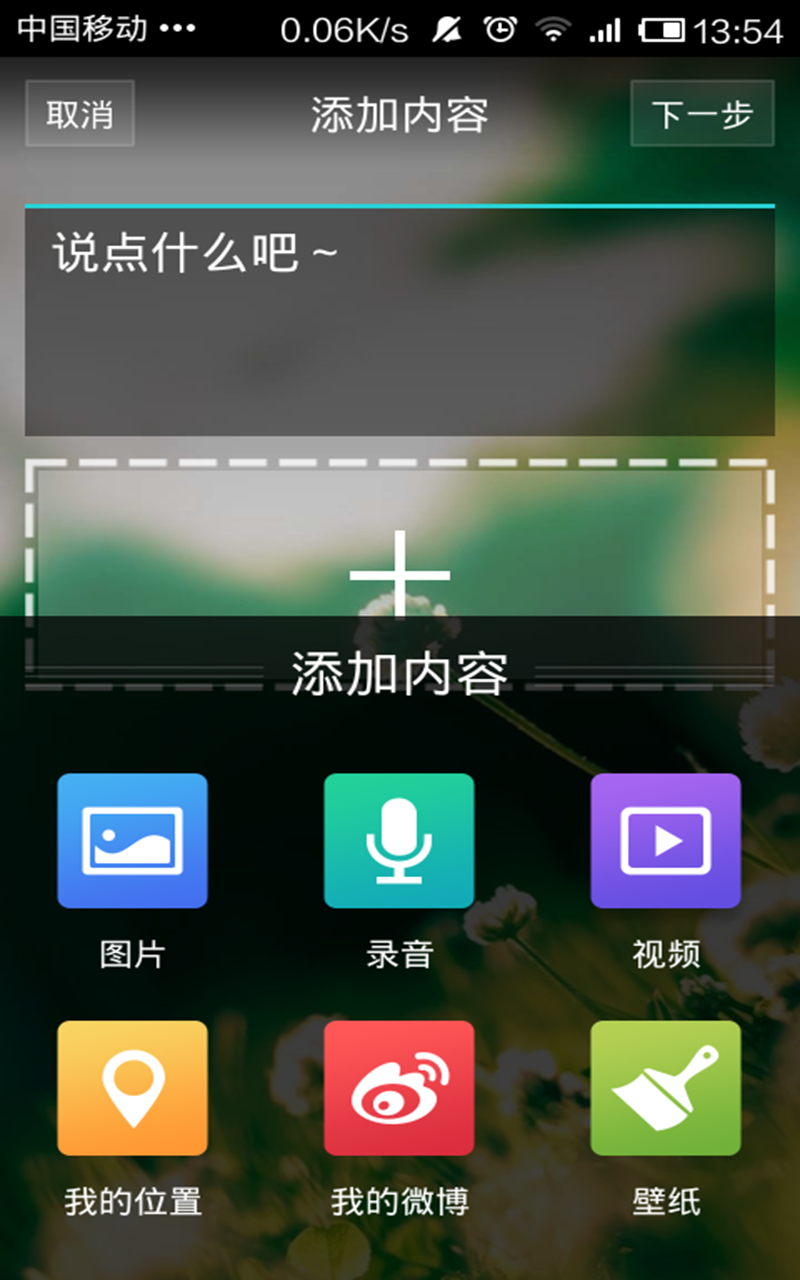Choose 视频 to add a video

pyautogui.click(x=666, y=841)
